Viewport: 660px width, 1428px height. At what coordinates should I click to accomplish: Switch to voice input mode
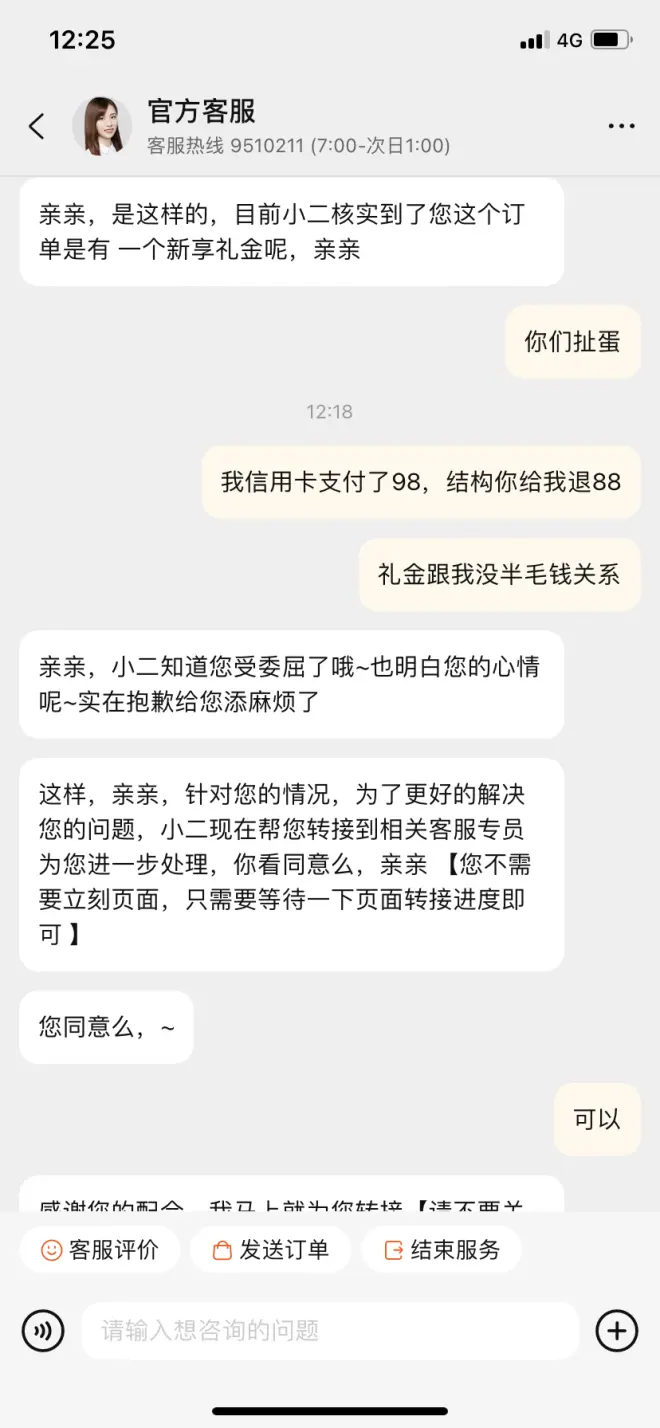tap(42, 1331)
